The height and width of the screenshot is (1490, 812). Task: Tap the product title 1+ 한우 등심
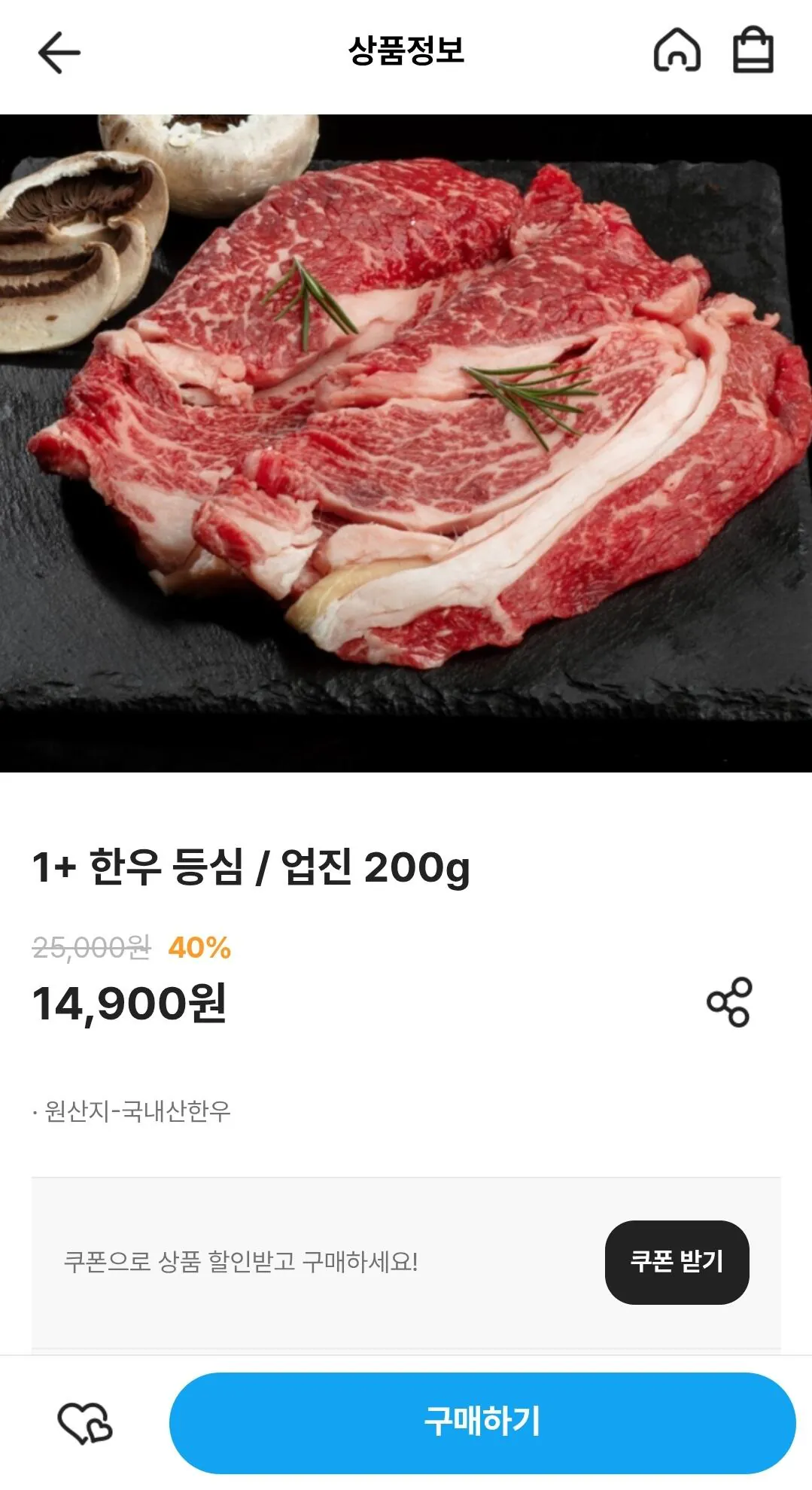click(x=253, y=873)
